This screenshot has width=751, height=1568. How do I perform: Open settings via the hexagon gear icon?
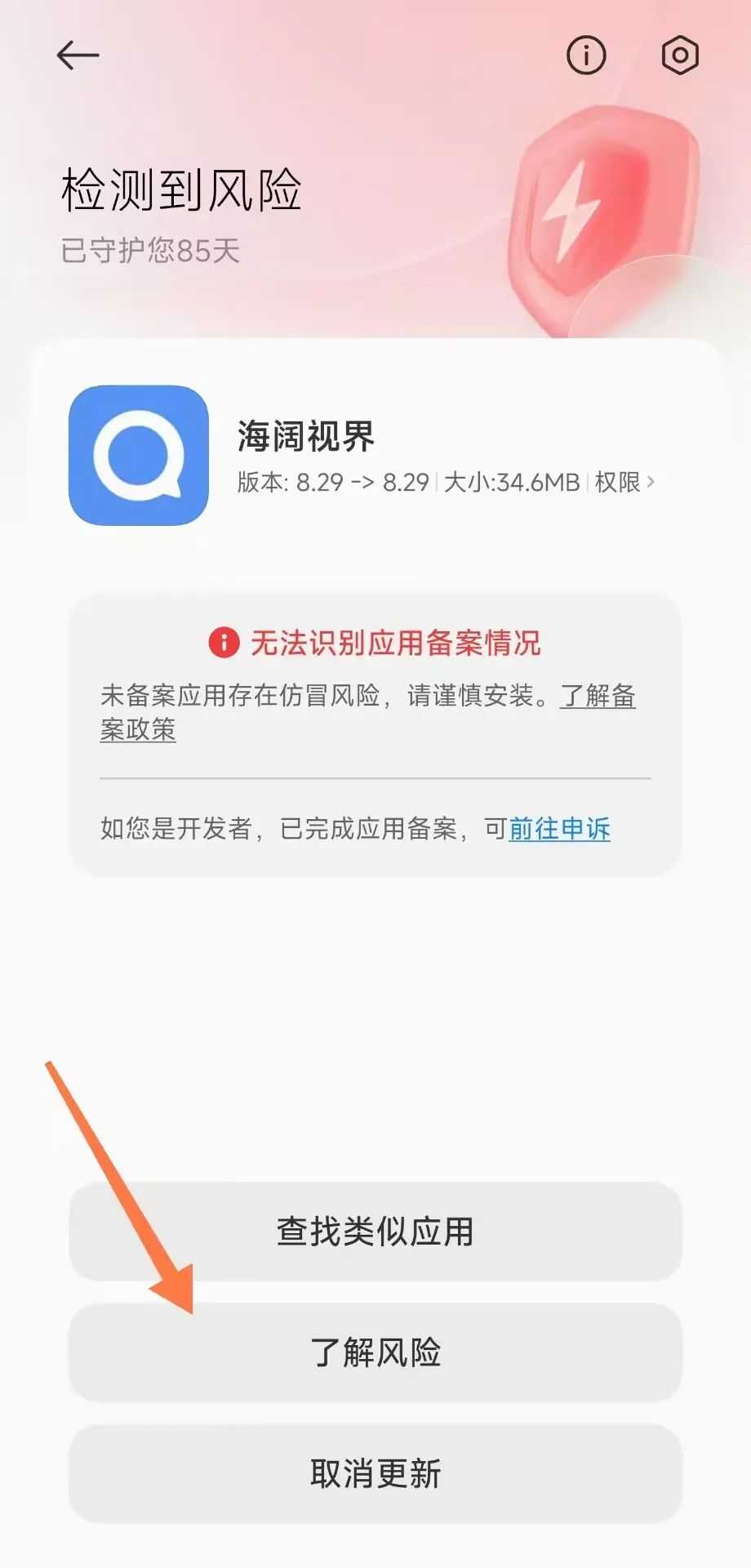pyautogui.click(x=679, y=56)
